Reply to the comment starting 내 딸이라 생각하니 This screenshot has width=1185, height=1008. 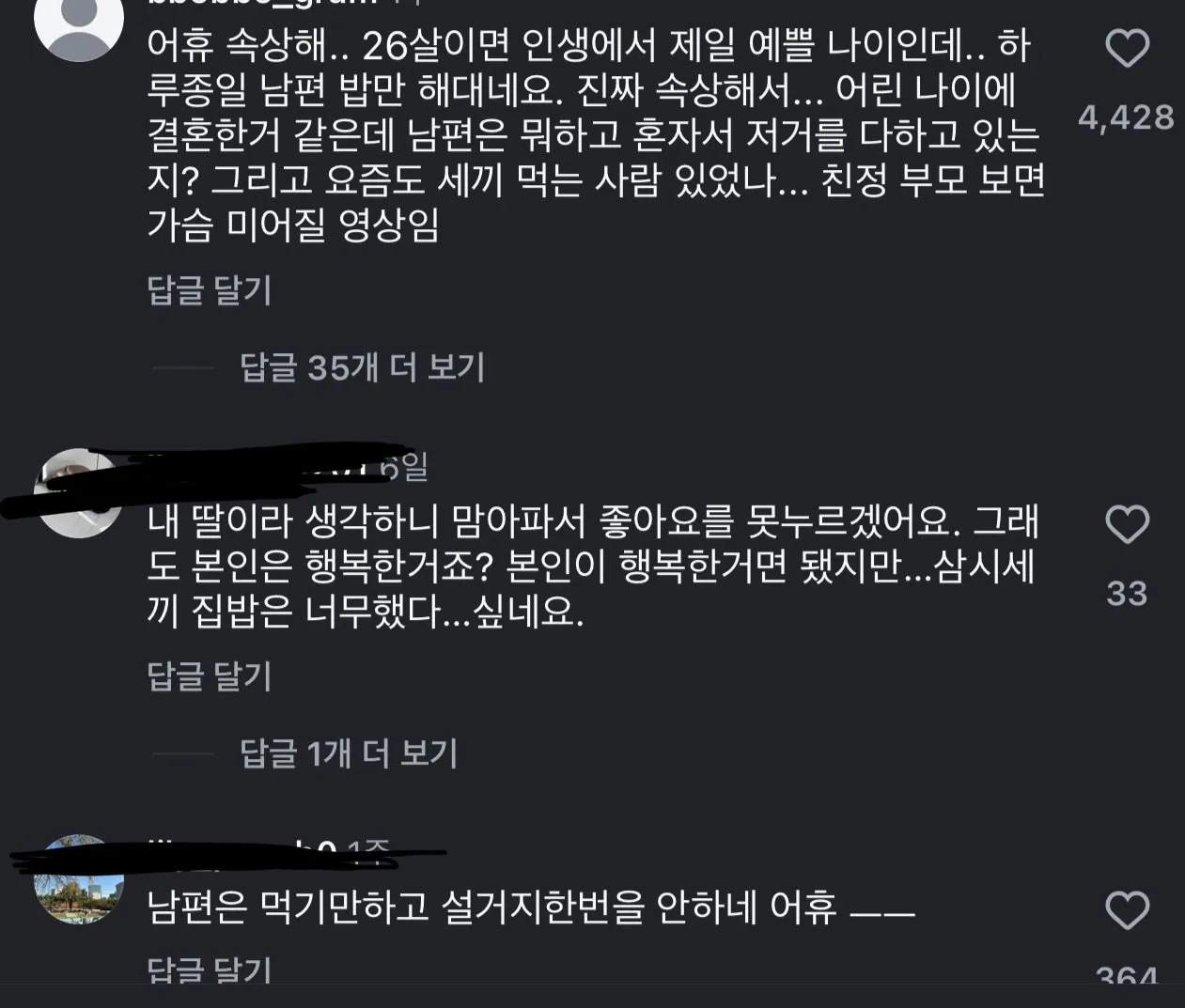point(210,676)
